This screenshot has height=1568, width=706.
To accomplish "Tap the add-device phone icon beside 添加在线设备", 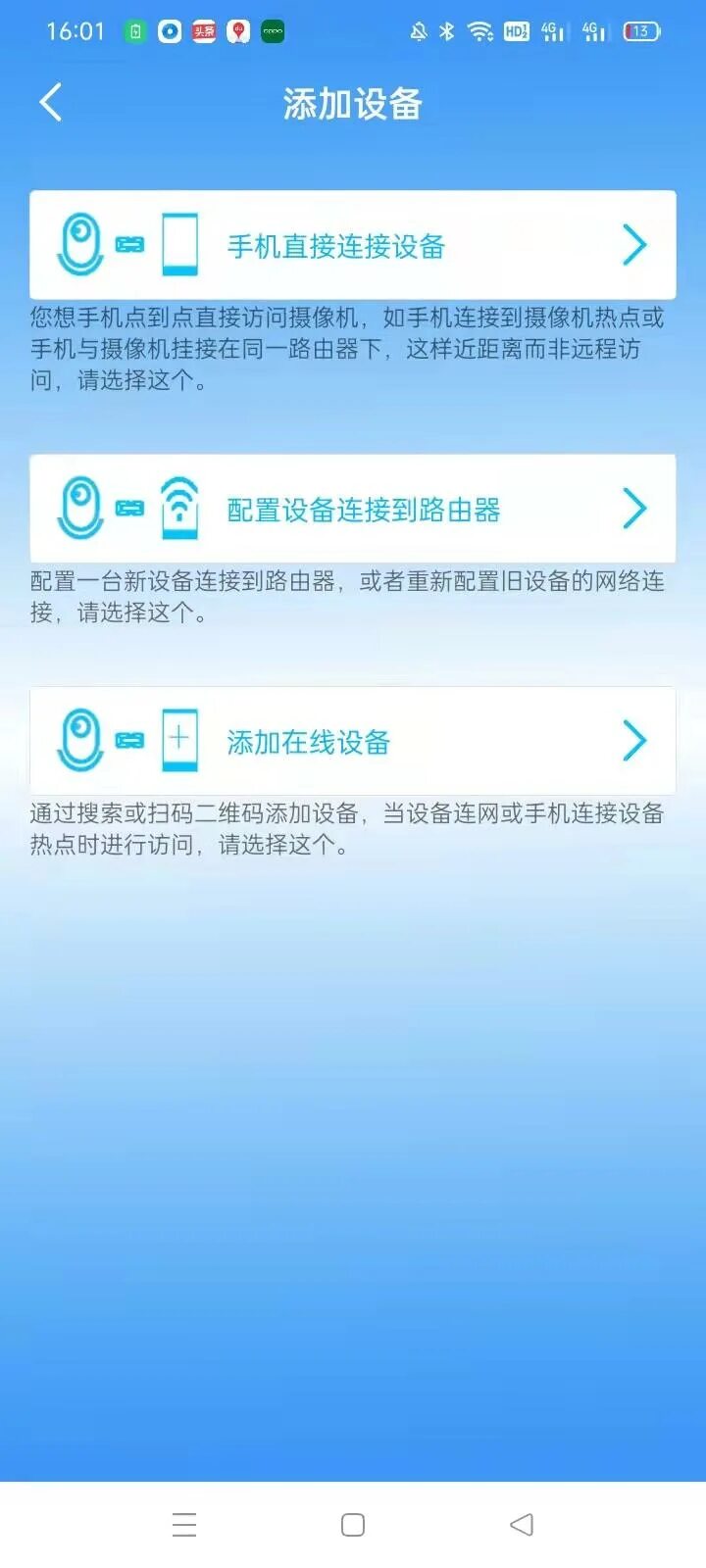I will tap(179, 741).
